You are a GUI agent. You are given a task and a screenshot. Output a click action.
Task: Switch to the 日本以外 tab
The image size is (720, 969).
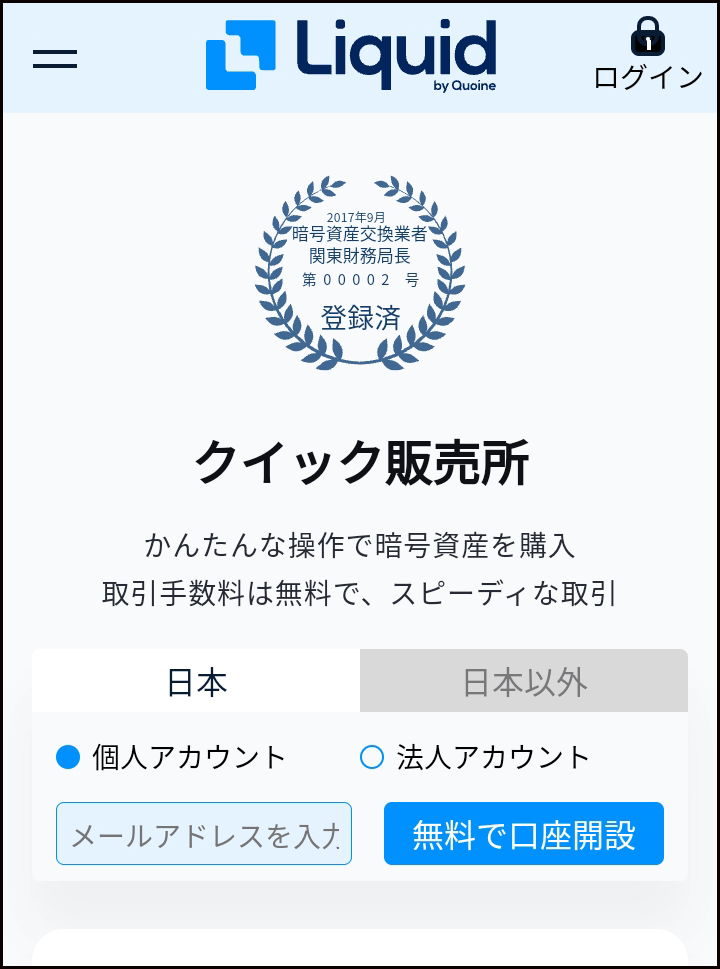524,682
